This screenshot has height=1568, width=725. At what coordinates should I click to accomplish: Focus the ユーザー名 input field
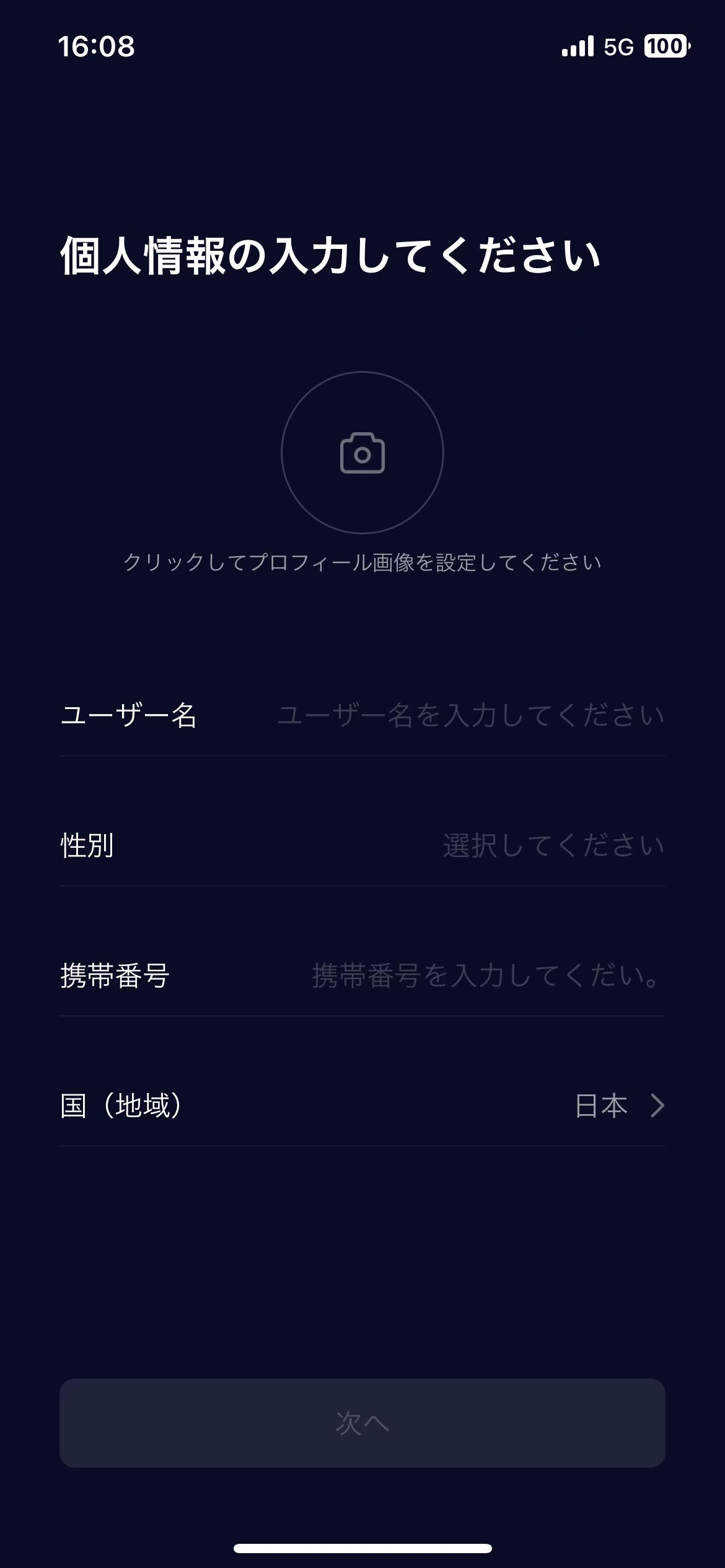471,715
